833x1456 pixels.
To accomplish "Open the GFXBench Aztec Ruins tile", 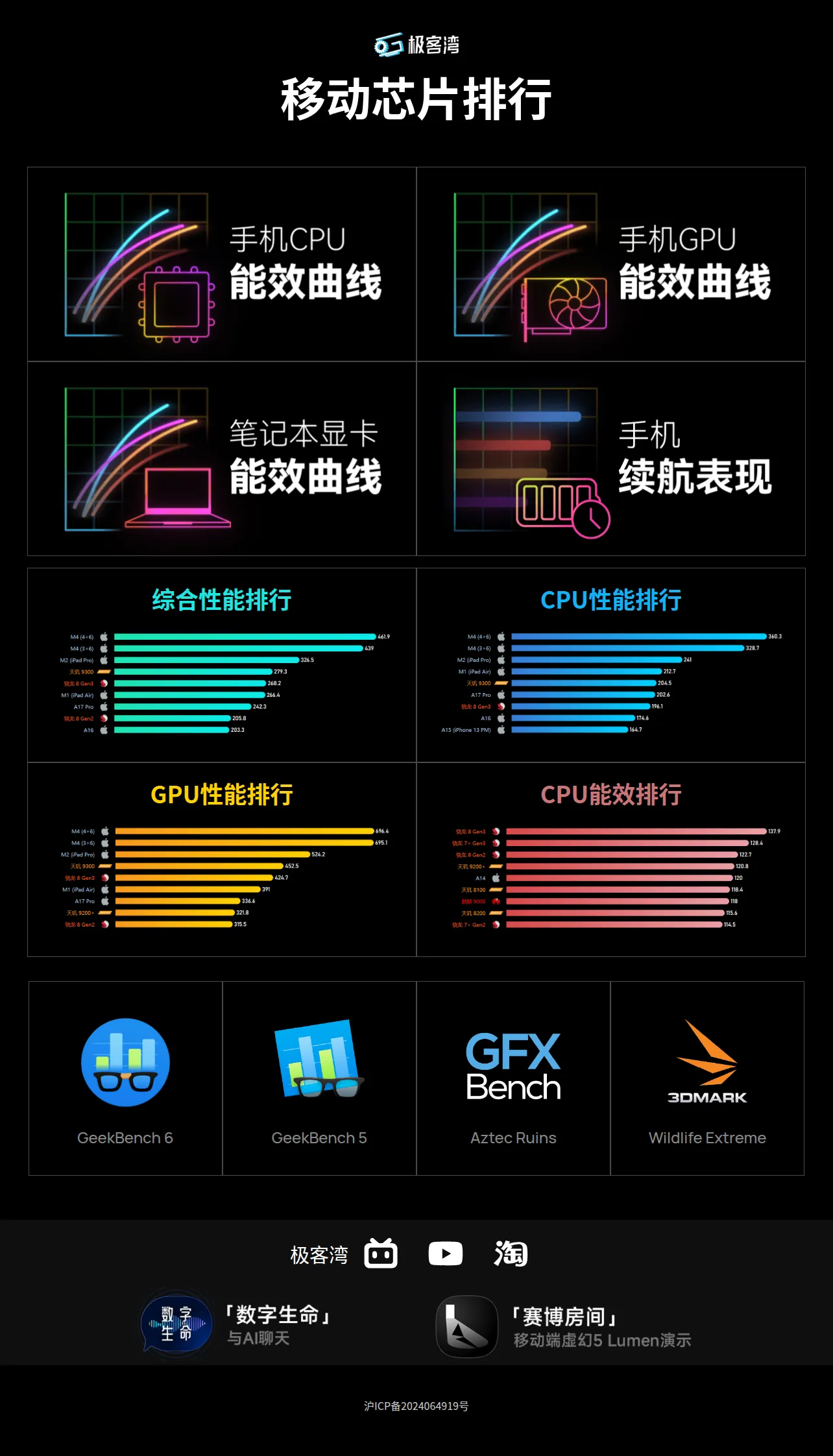I will pos(513,1078).
